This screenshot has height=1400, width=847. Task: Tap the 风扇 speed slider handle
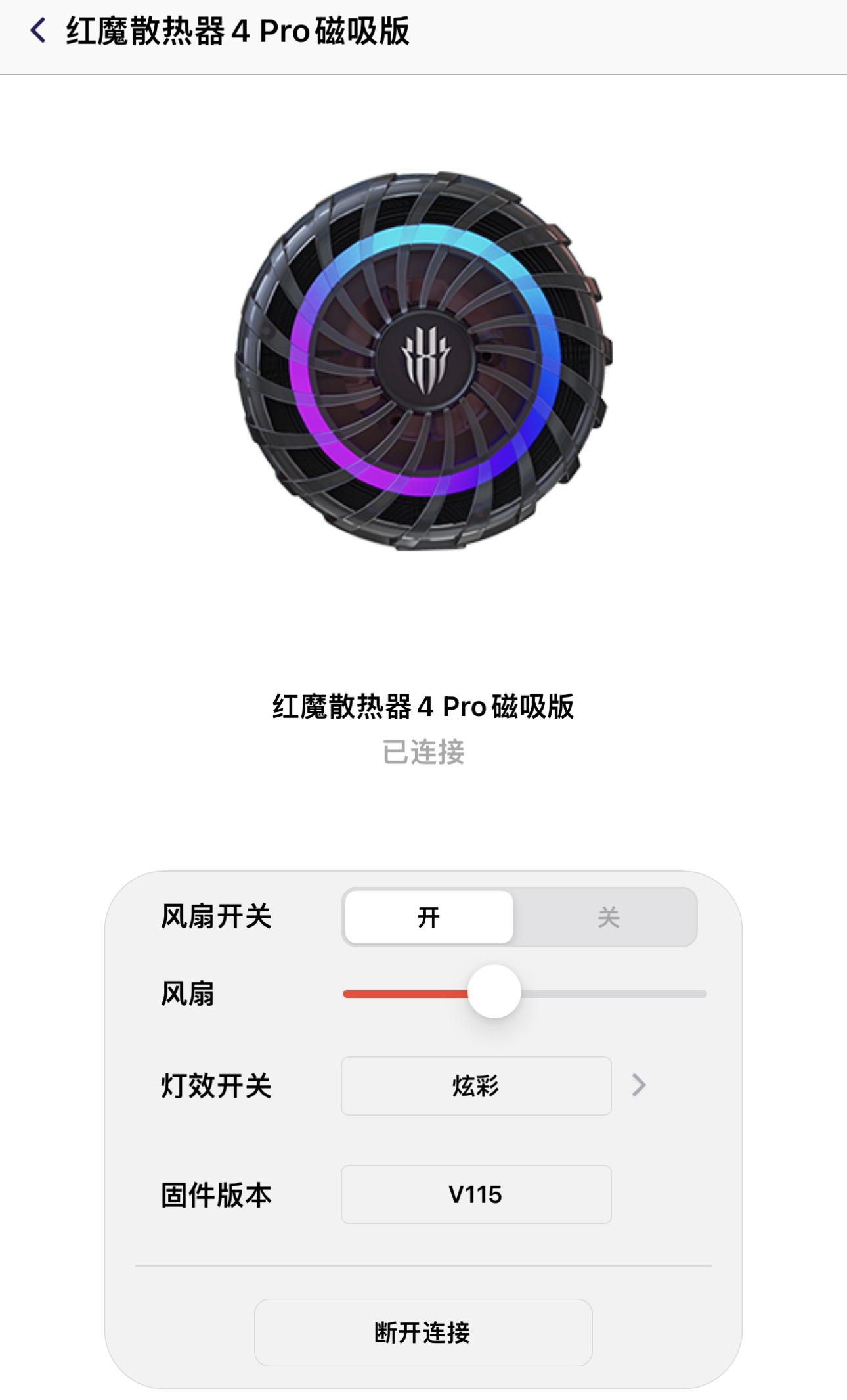tap(494, 992)
